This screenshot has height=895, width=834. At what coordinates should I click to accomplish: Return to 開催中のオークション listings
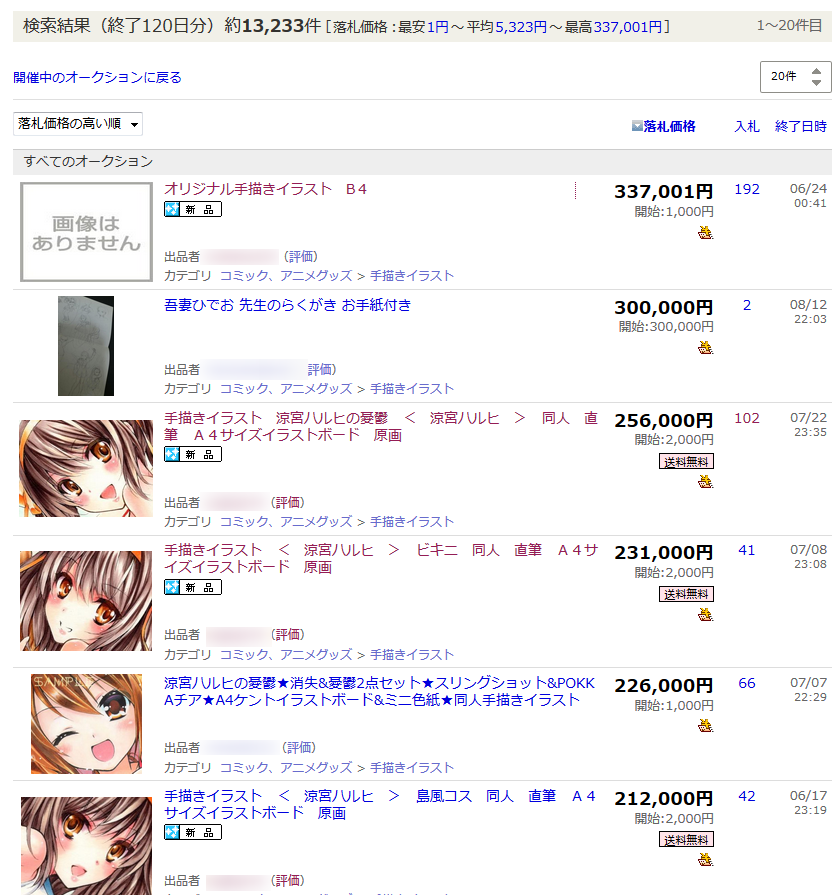tap(97, 77)
